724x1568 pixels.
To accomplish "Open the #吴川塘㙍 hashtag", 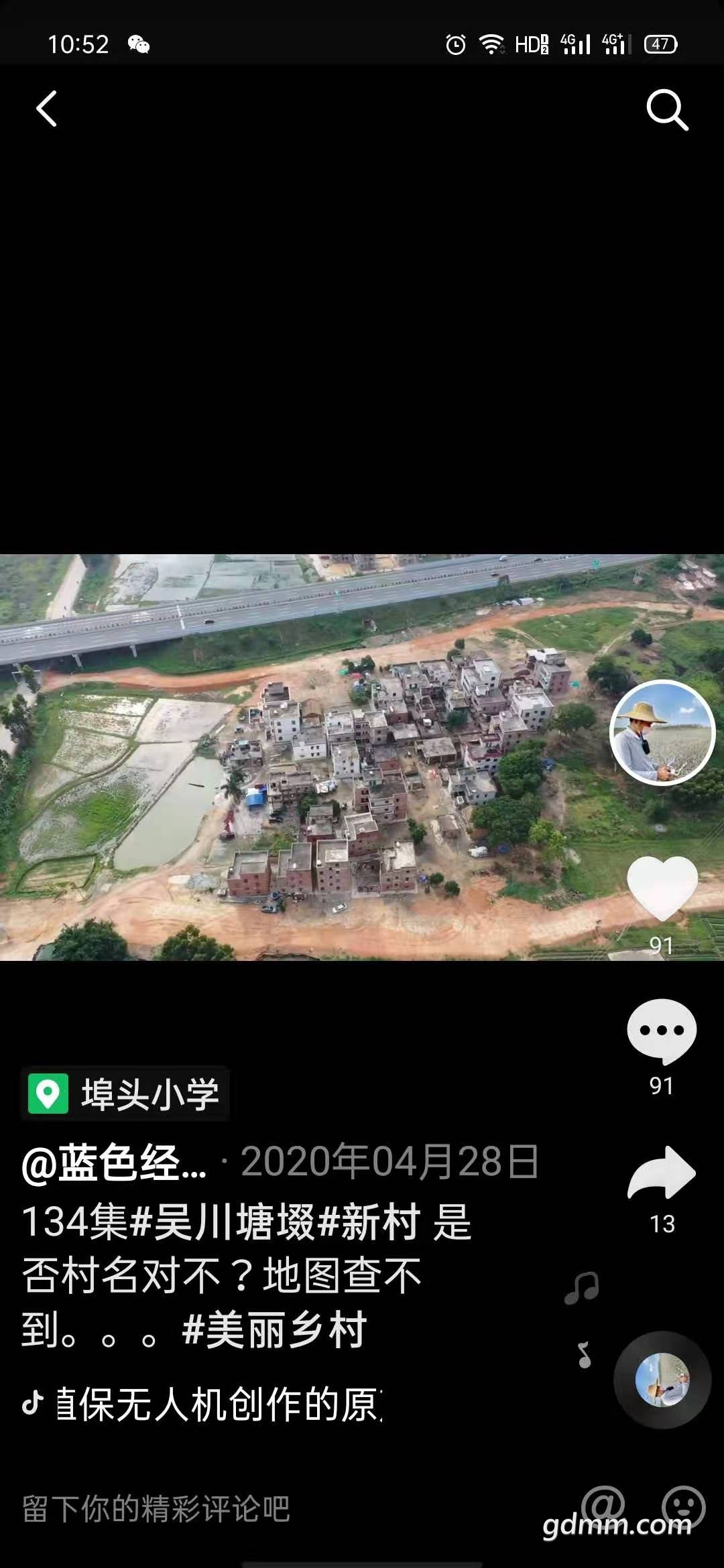I will 221,1221.
